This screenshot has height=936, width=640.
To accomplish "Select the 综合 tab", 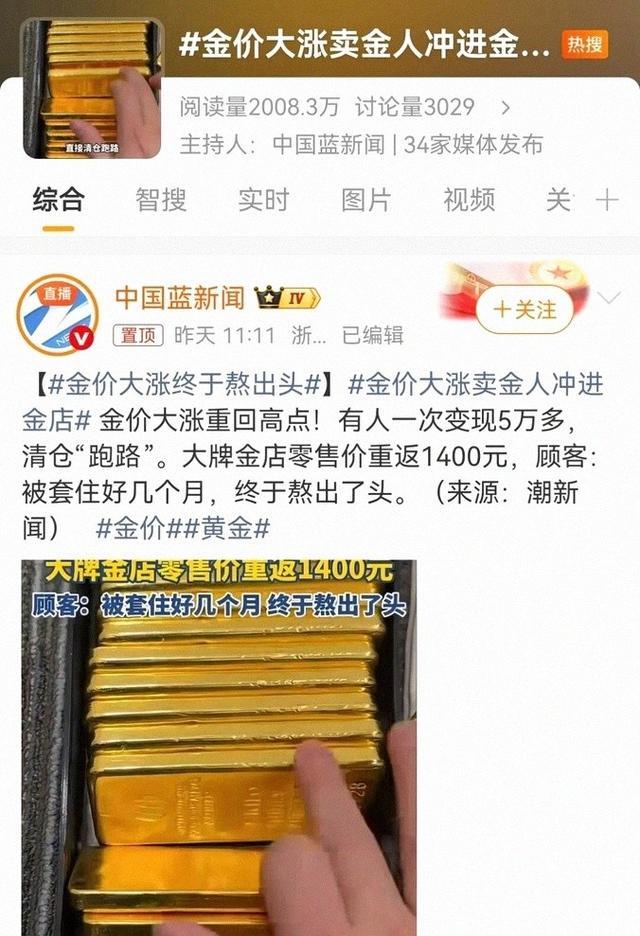I will coord(58,199).
